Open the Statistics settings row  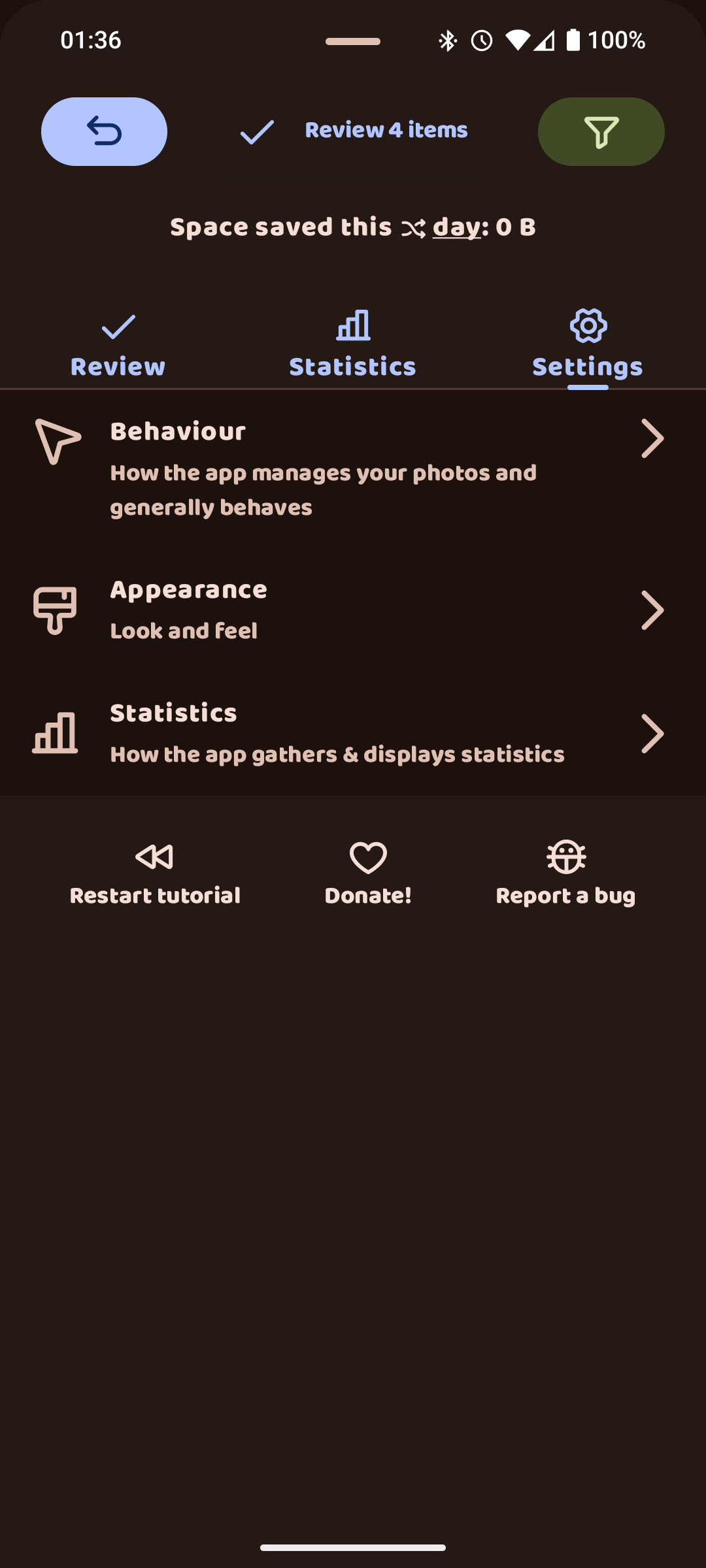coord(353,733)
